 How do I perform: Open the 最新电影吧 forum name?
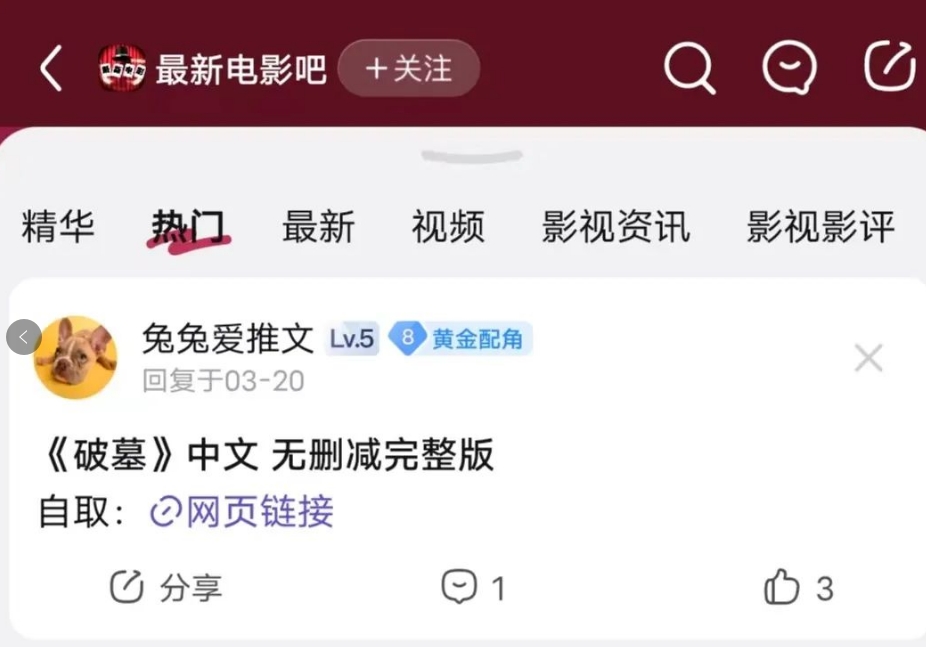coord(241,69)
